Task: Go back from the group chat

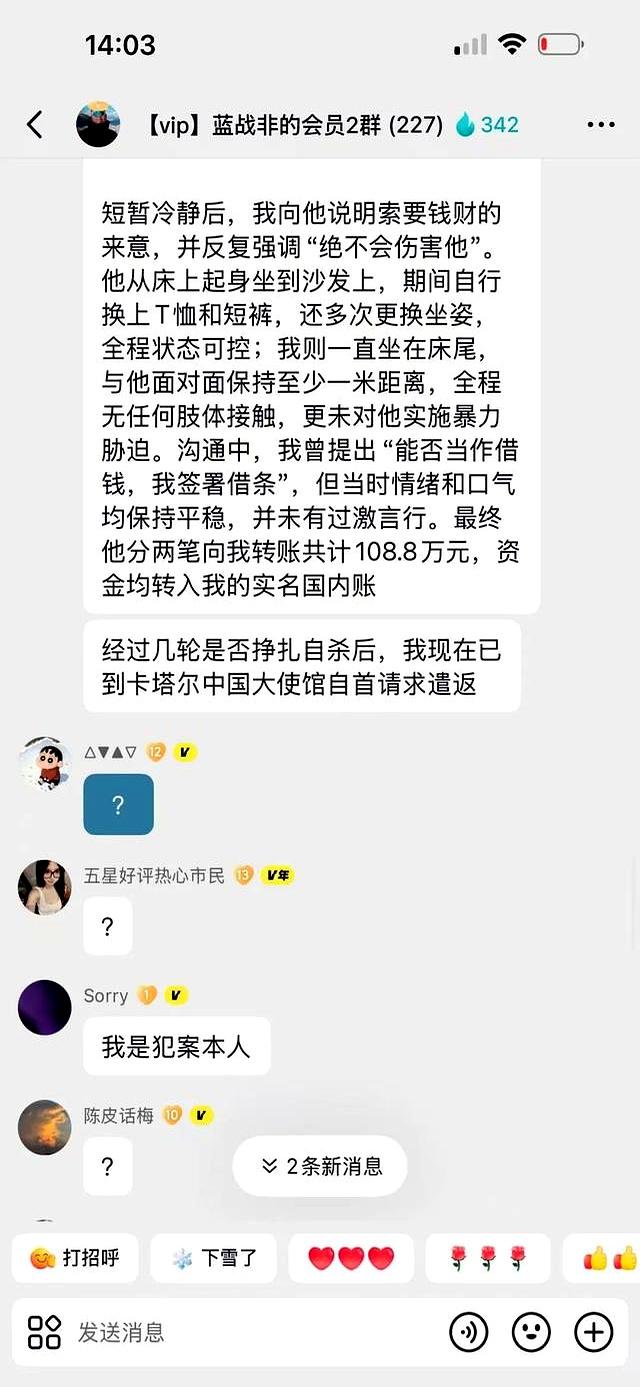Action: click(35, 125)
